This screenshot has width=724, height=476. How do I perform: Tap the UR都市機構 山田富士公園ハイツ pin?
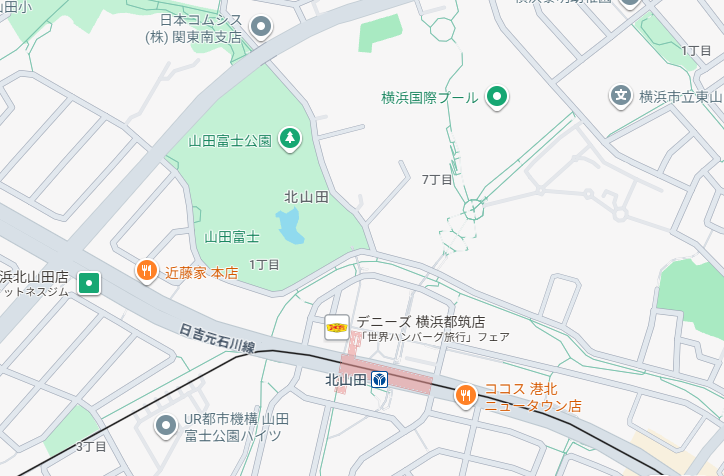click(166, 426)
